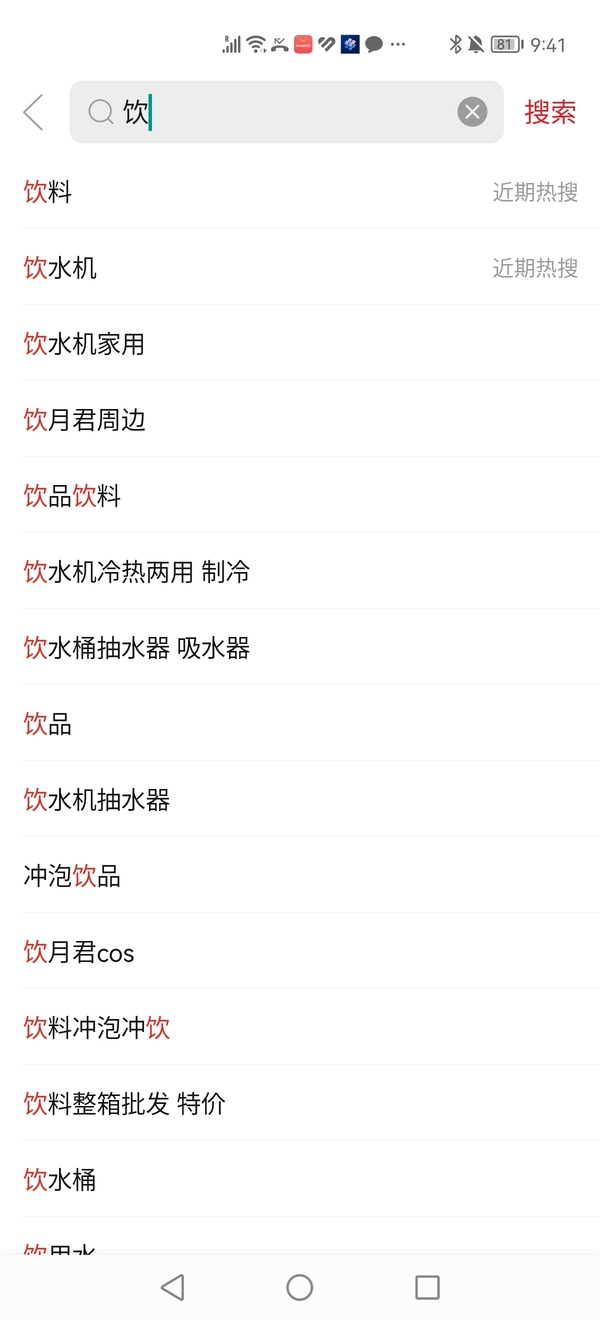This screenshot has height=1320, width=600.
Task: Select 冲泡饮品 from the list
Action: point(72,877)
